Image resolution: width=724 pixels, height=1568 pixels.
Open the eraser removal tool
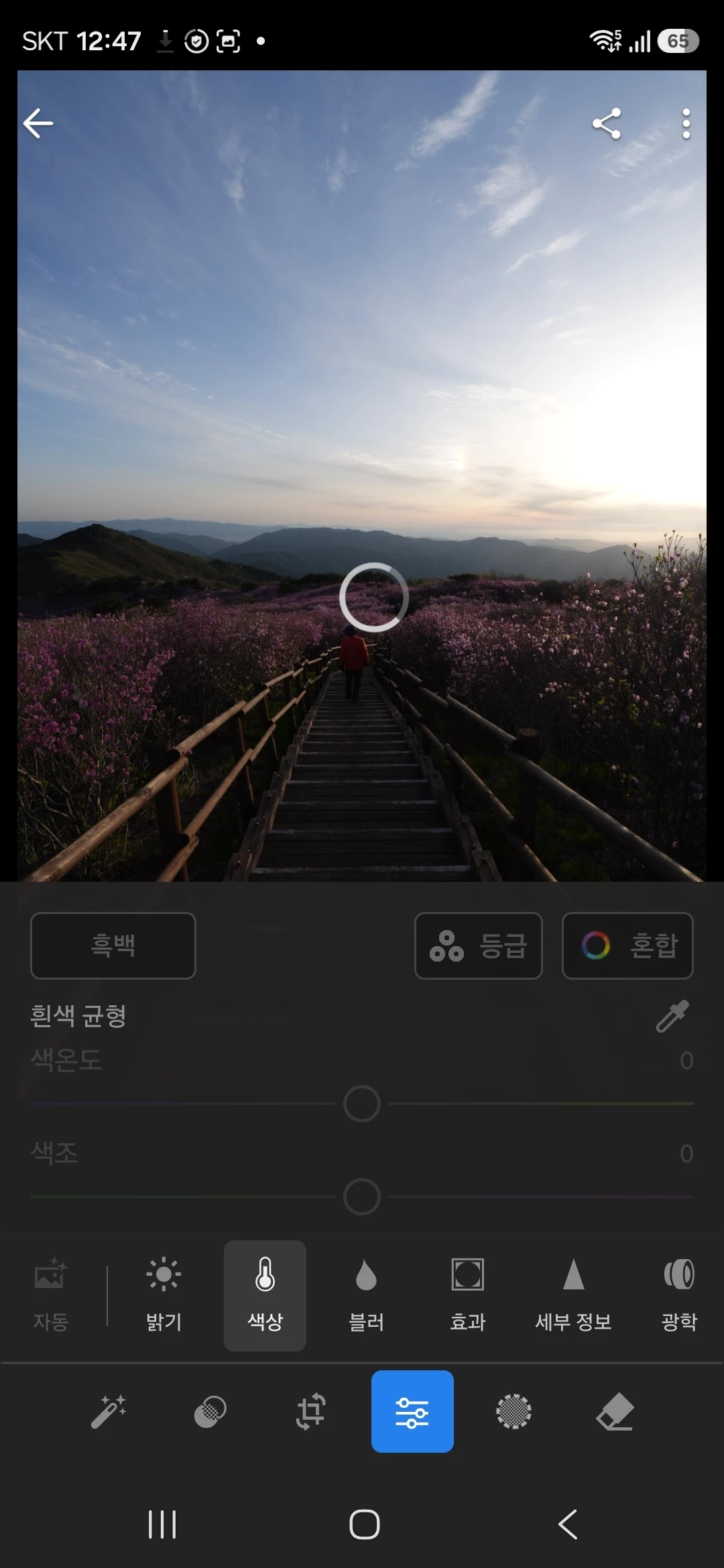[x=615, y=1411]
